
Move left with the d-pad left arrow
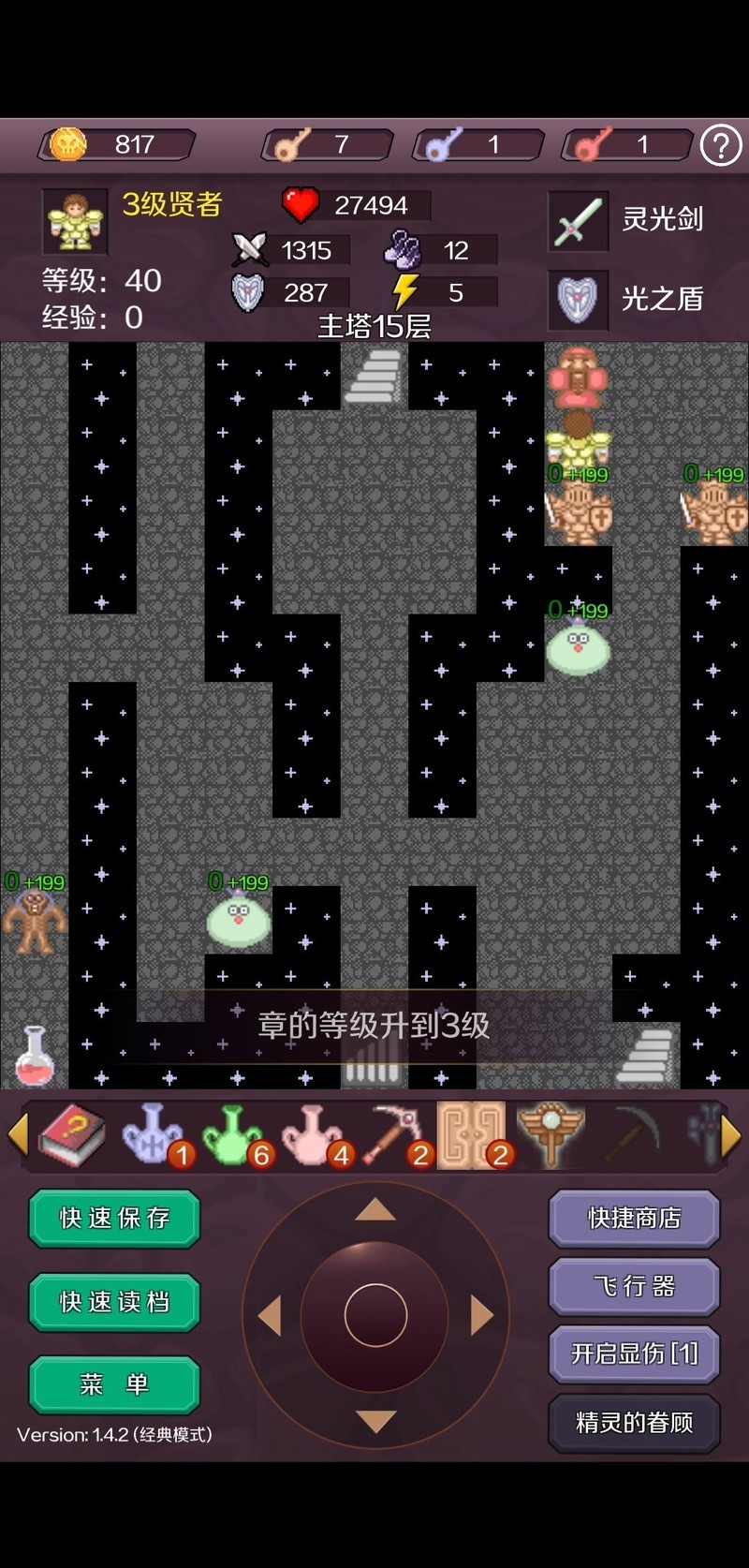point(270,1316)
